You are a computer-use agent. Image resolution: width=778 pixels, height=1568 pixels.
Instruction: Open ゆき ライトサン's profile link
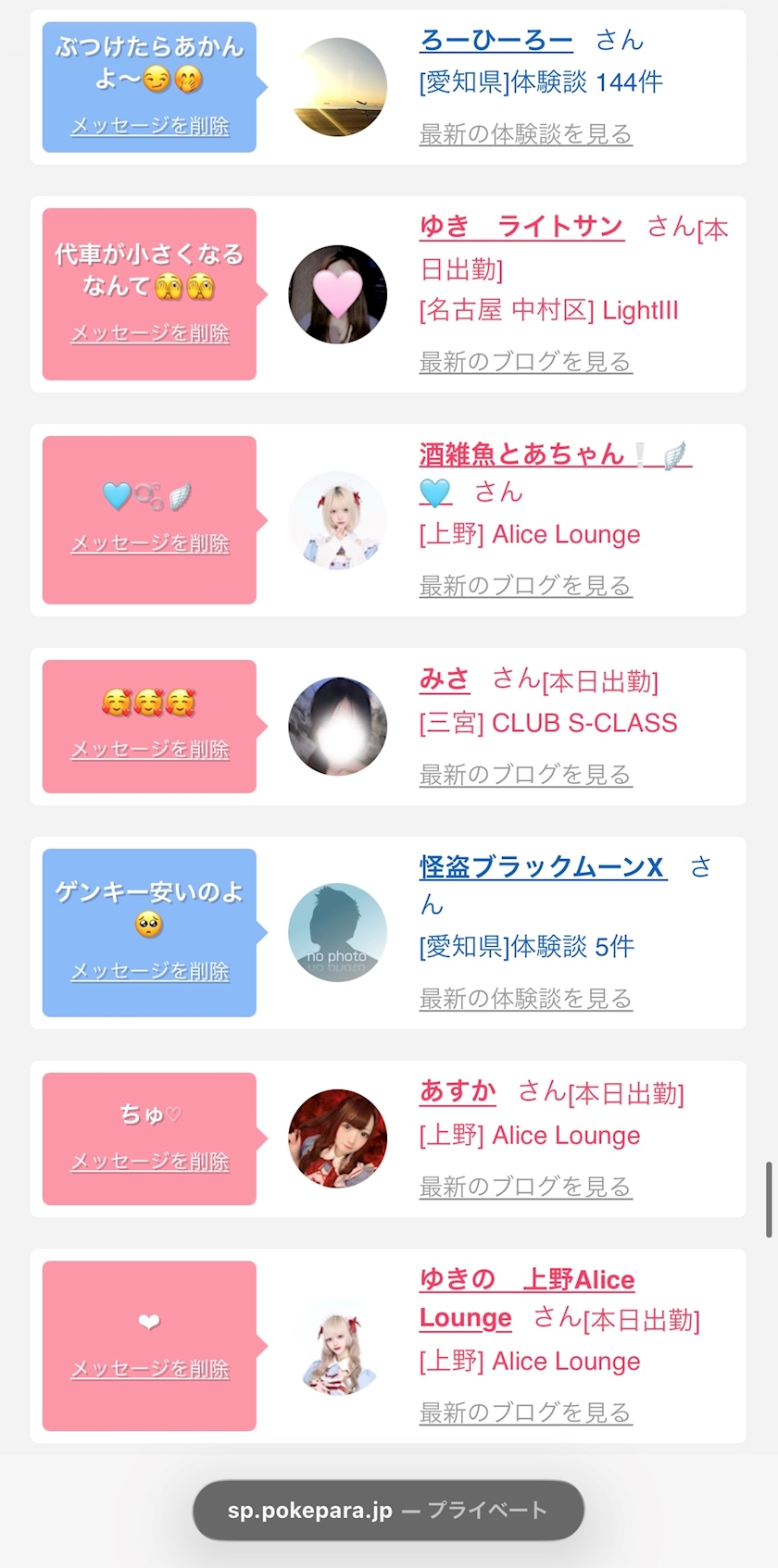pos(521,227)
